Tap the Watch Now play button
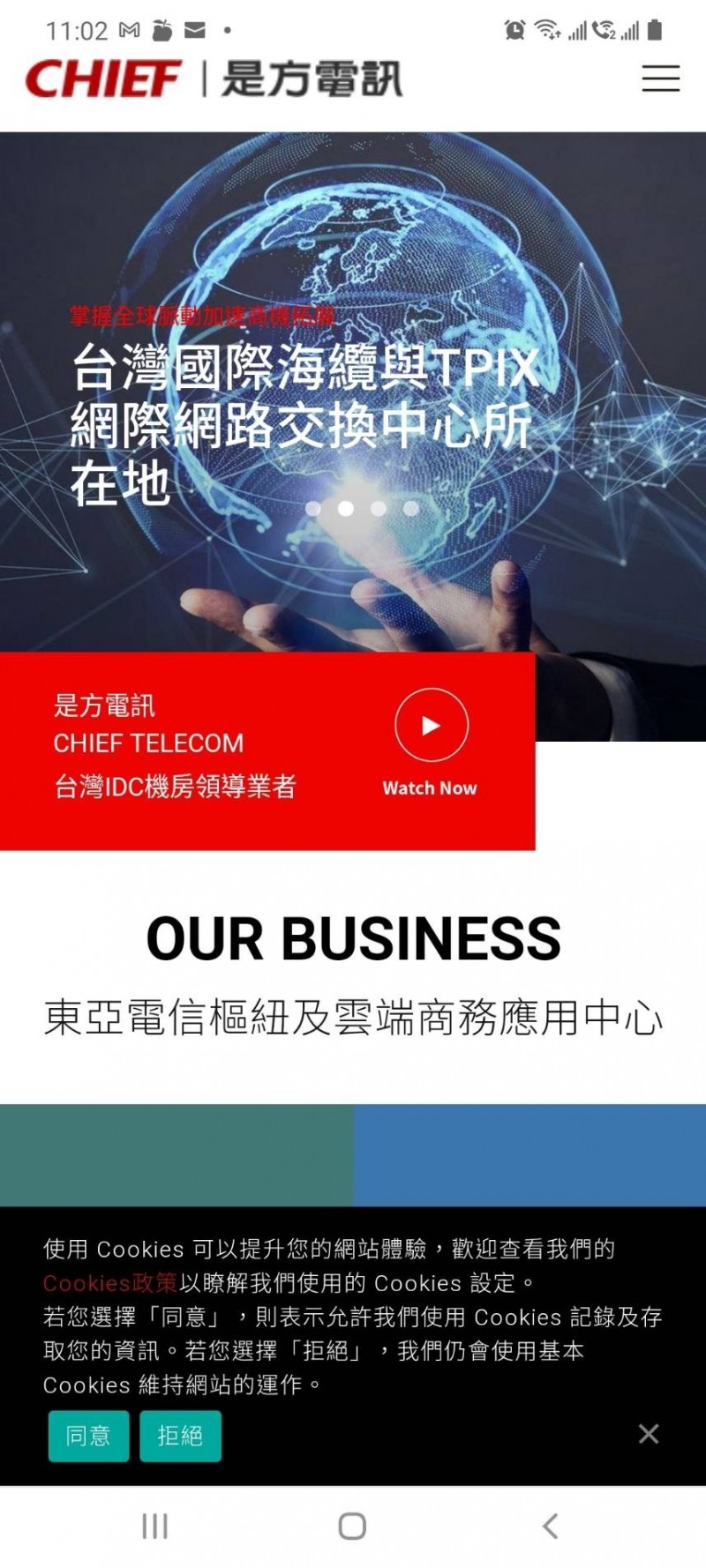Viewport: 706px width, 1568px height. tap(431, 725)
